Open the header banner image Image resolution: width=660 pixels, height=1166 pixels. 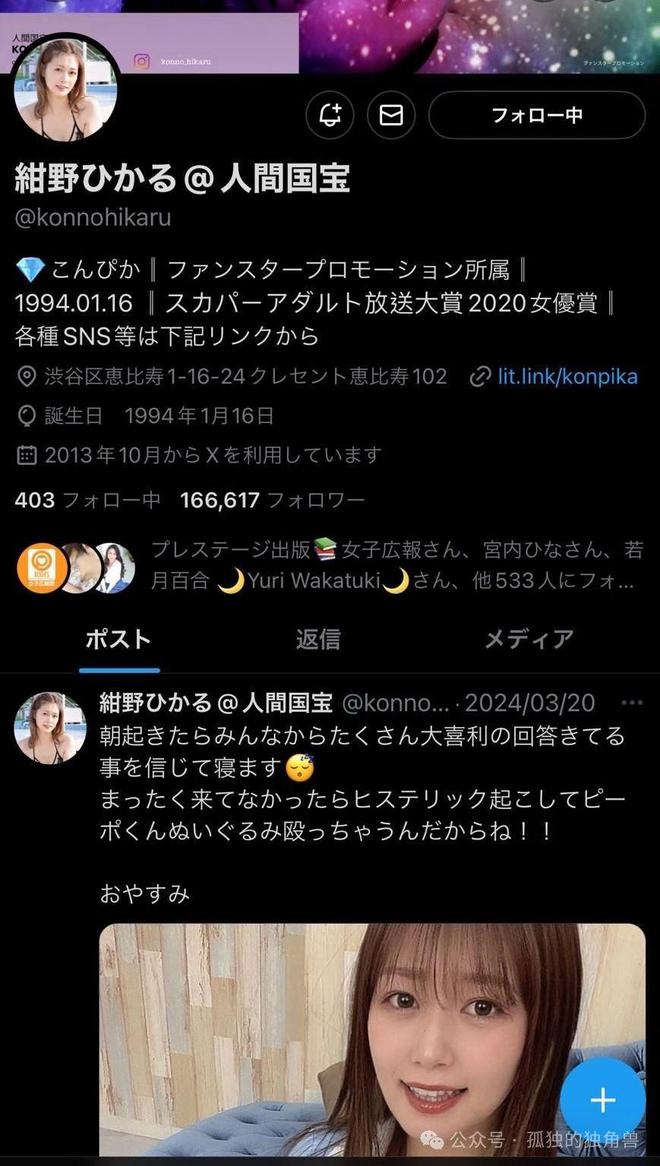480,35
